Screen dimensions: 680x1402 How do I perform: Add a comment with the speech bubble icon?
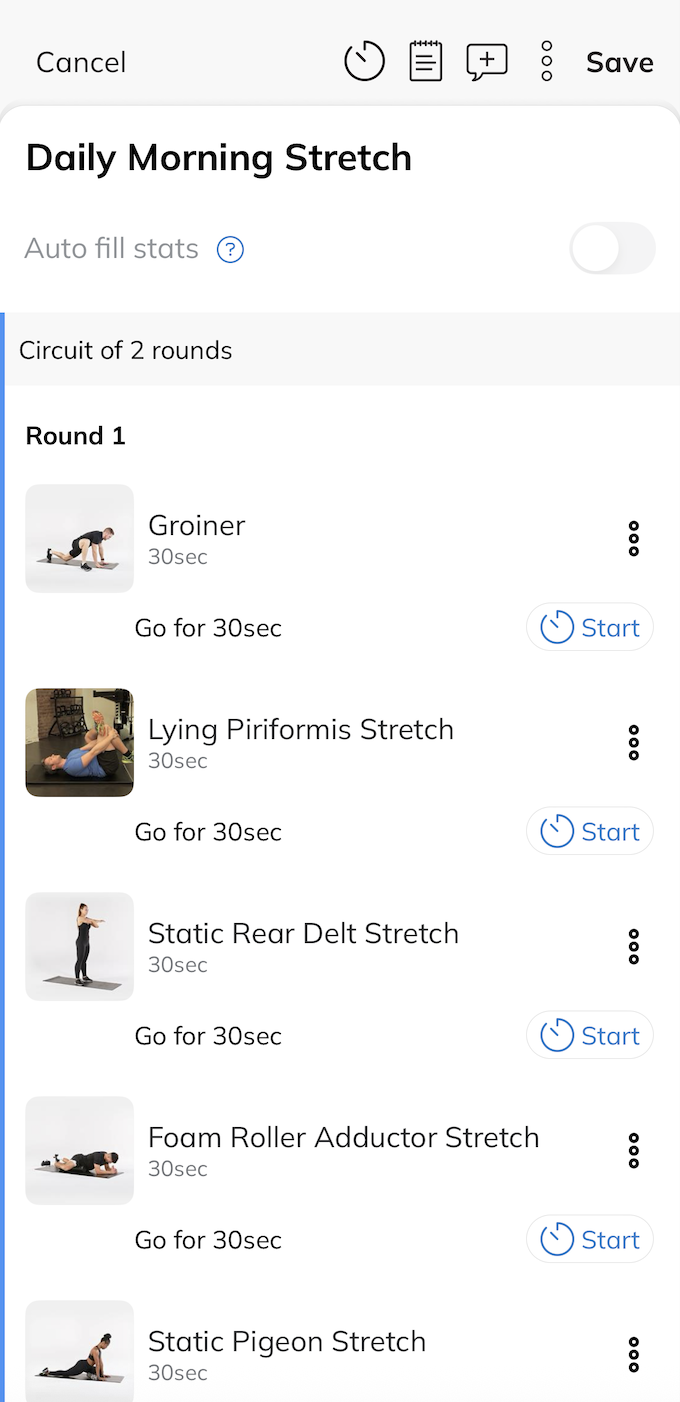click(x=487, y=62)
